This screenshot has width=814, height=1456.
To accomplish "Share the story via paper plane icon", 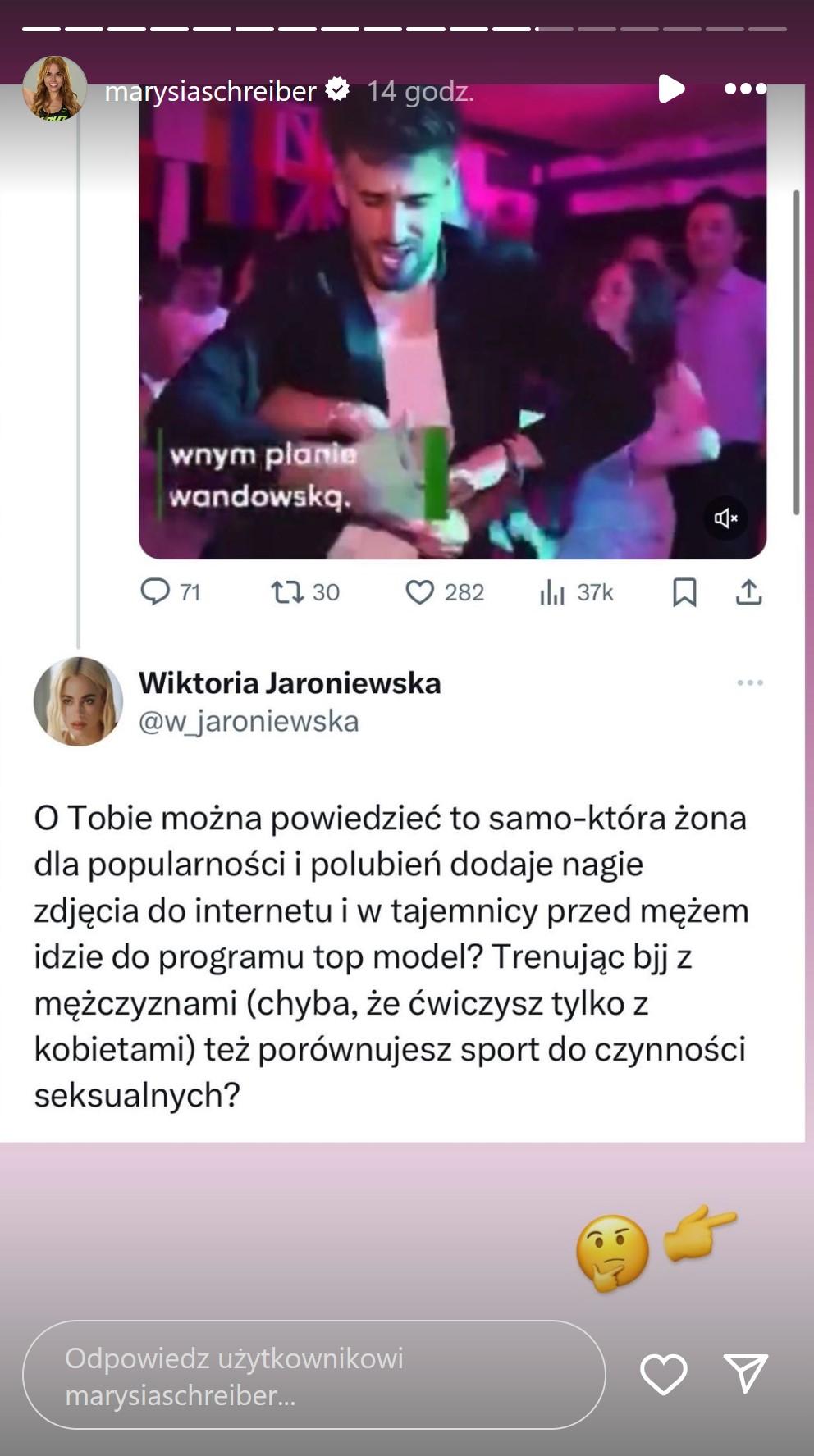I will (x=745, y=1374).
